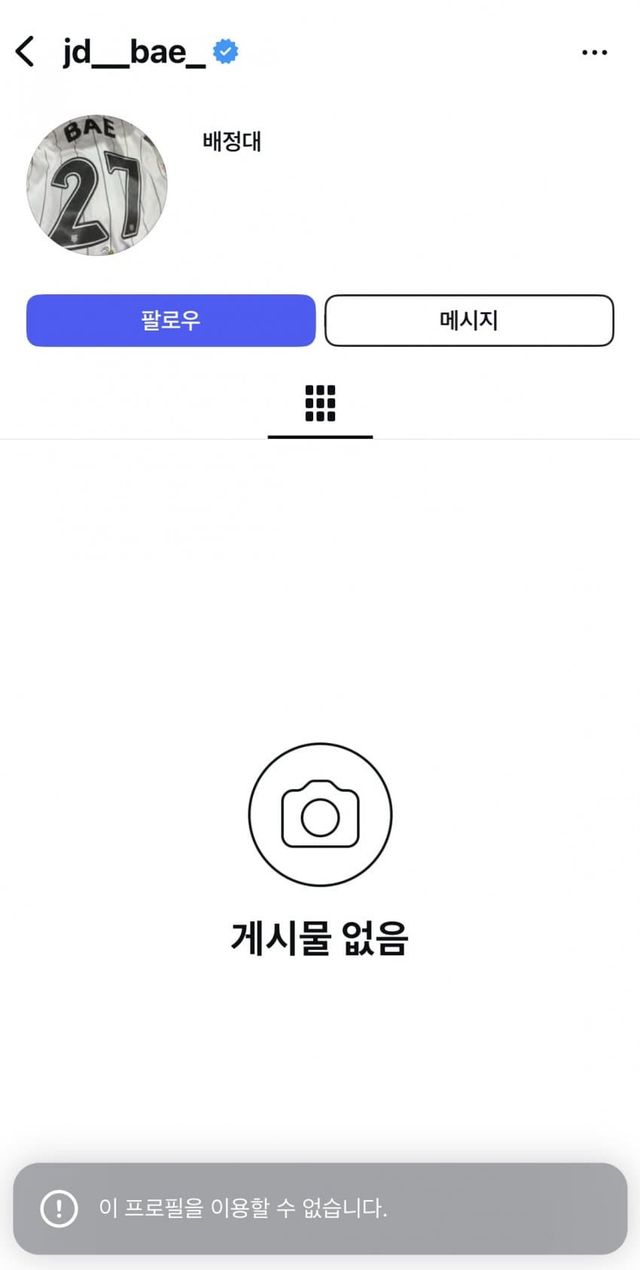Screen dimensions: 640x1270
Task: Send a message via 메시지 button
Action: pos(469,320)
